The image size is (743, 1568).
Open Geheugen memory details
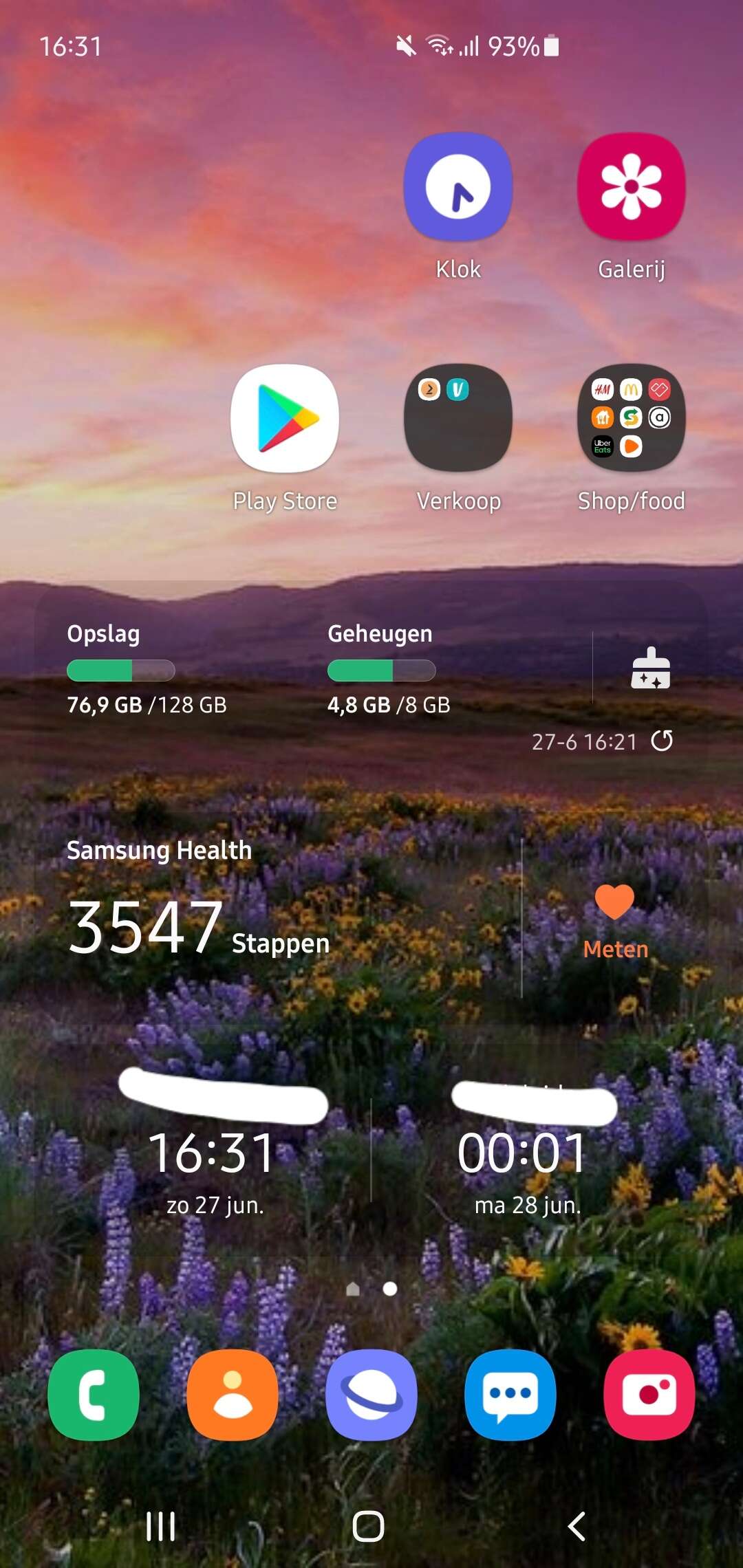[x=389, y=668]
